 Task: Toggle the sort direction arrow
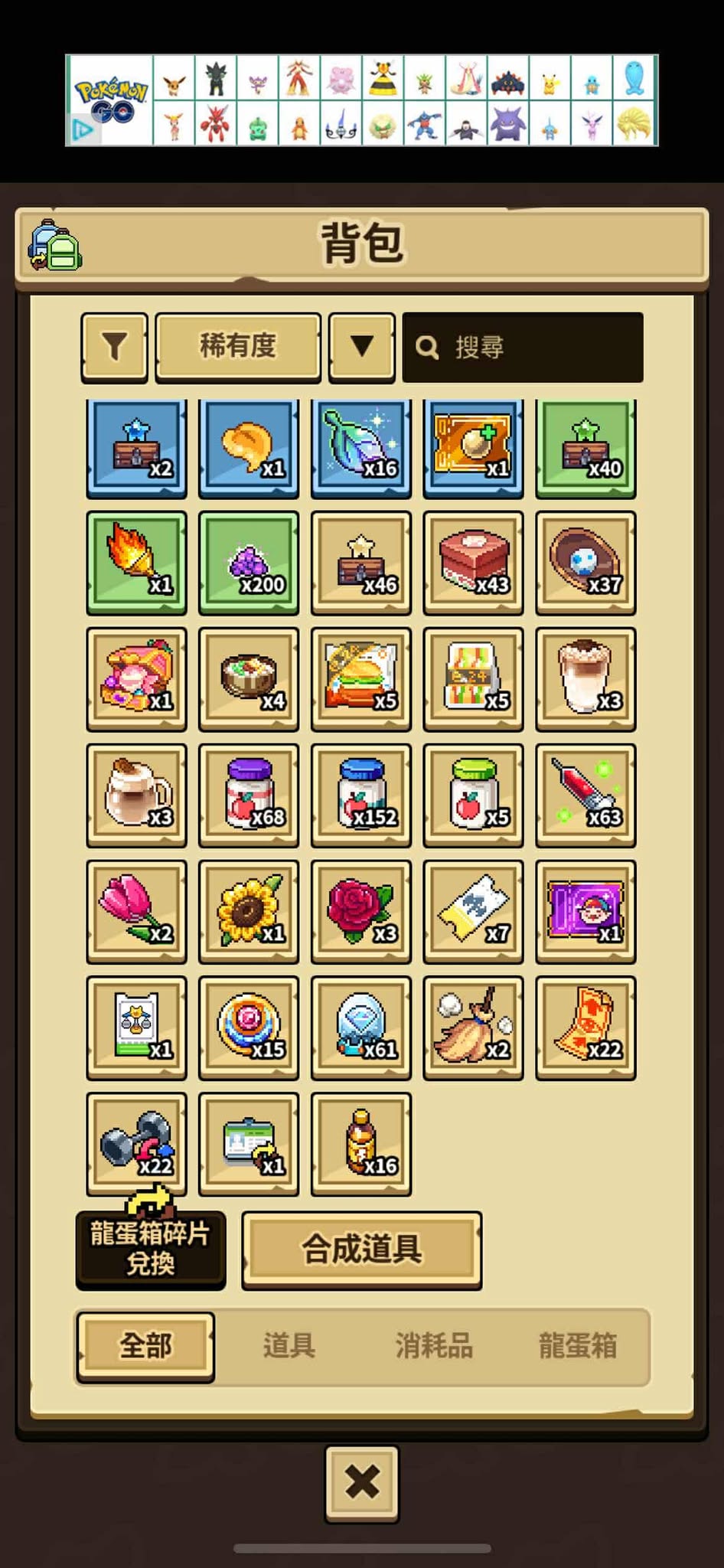361,346
